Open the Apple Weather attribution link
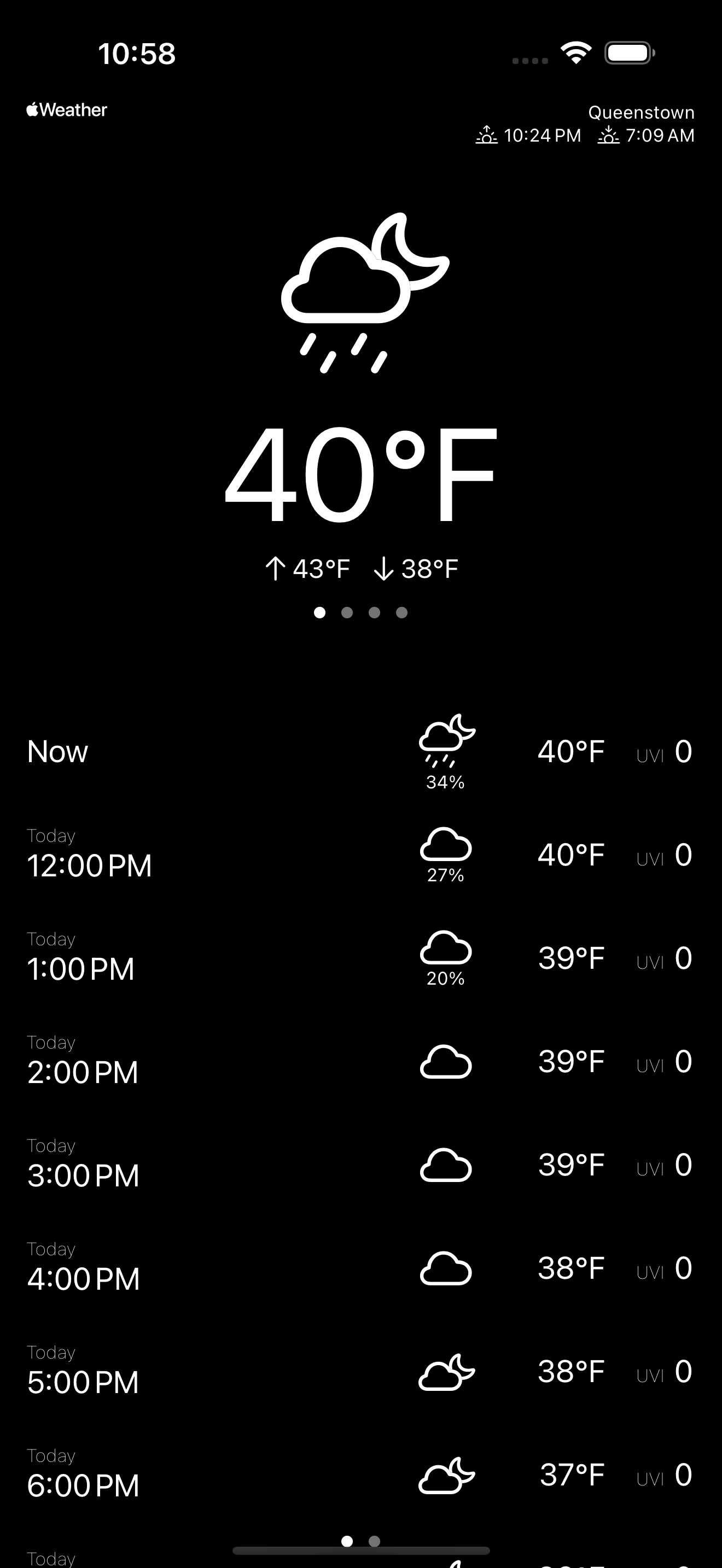Viewport: 722px width, 1568px height. (x=67, y=110)
